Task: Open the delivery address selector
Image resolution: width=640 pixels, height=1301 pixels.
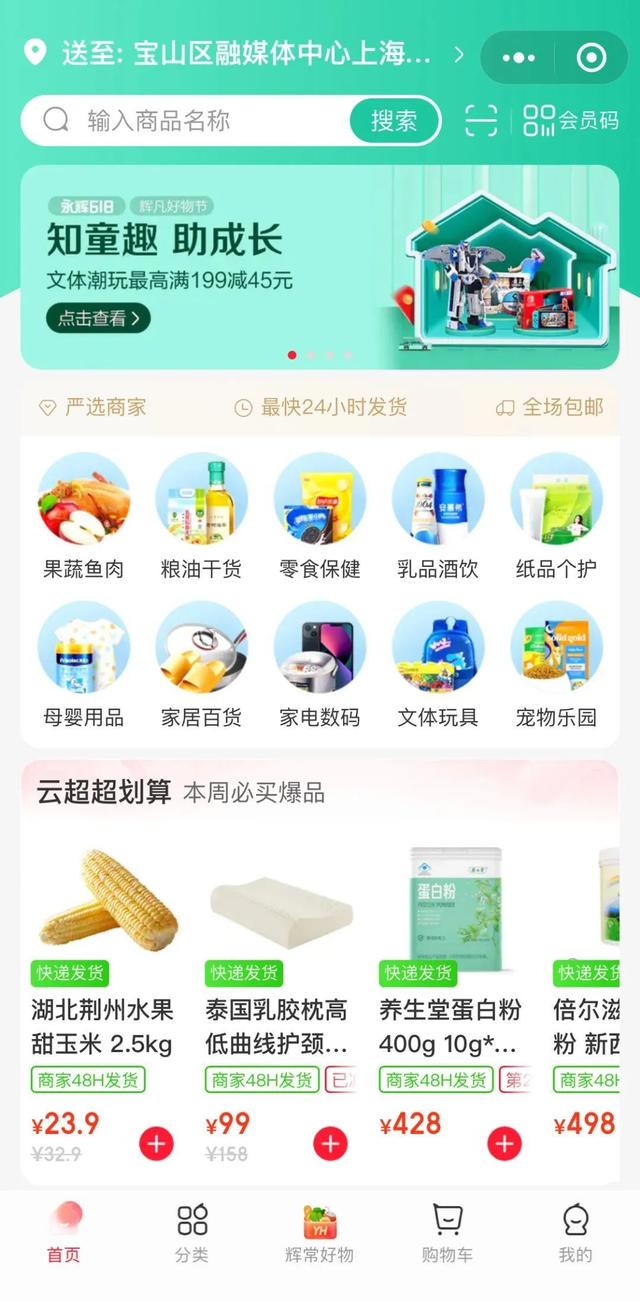Action: click(244, 54)
